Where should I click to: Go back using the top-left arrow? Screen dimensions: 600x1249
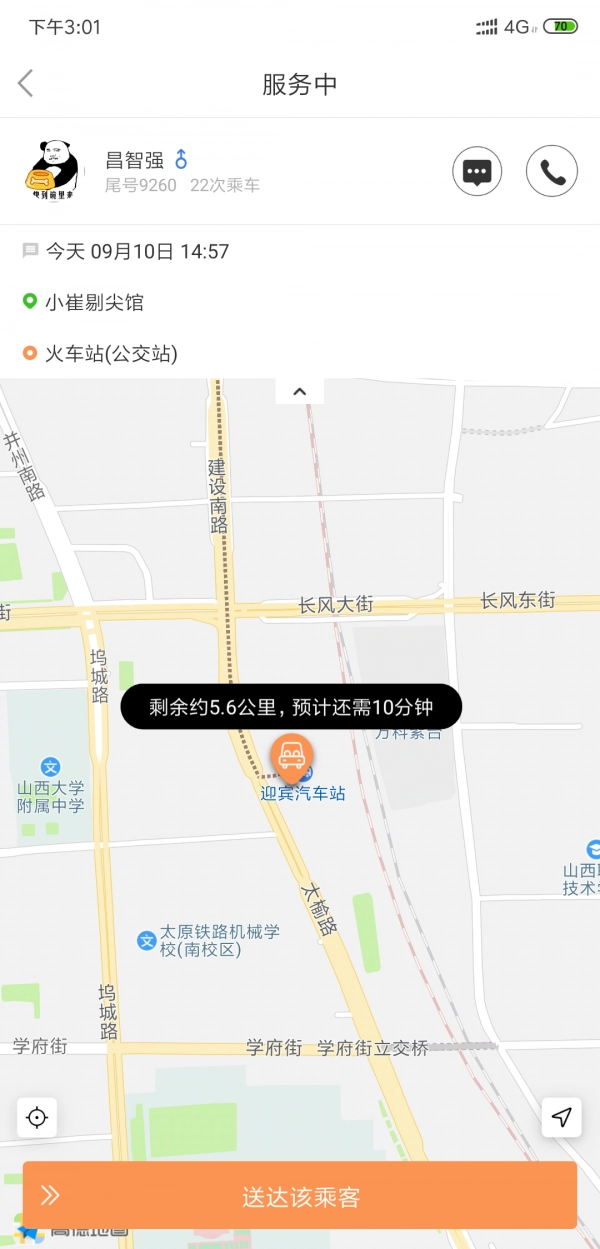click(x=26, y=83)
